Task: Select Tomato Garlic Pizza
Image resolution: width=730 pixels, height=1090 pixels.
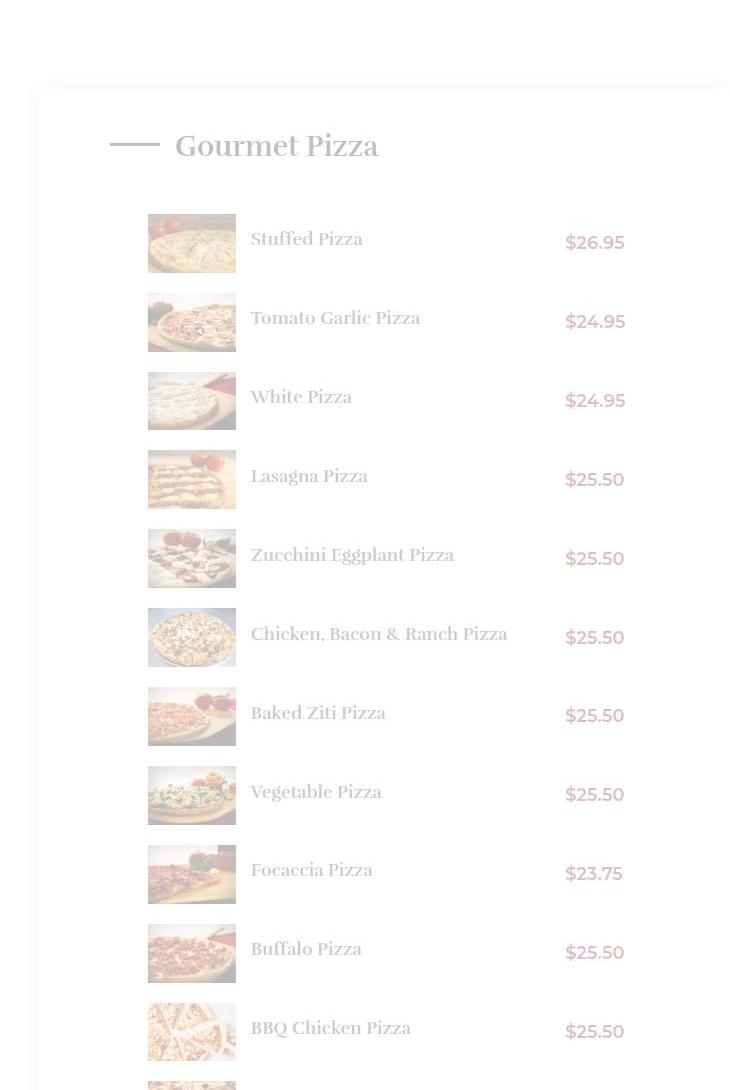Action: point(335,318)
